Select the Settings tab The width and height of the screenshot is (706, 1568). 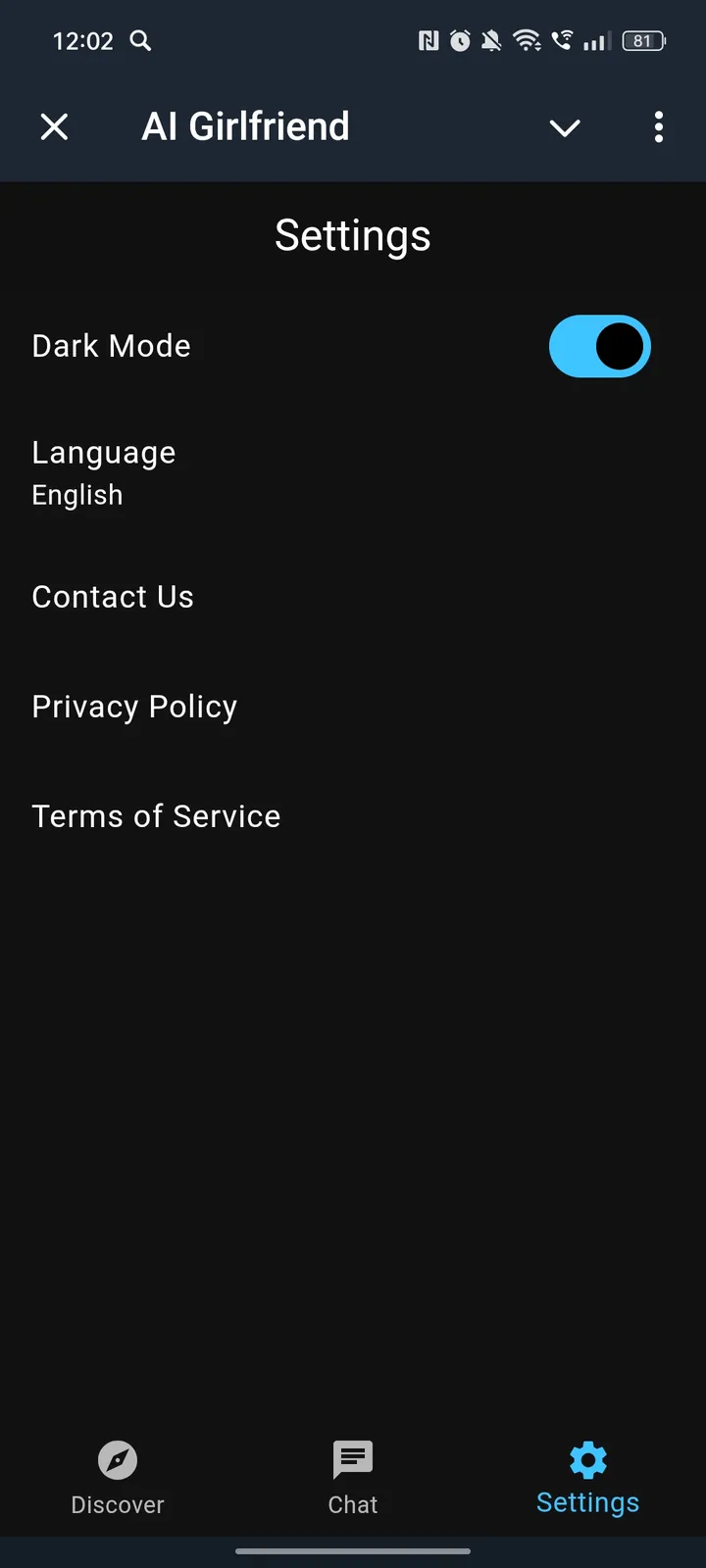pos(587,1478)
